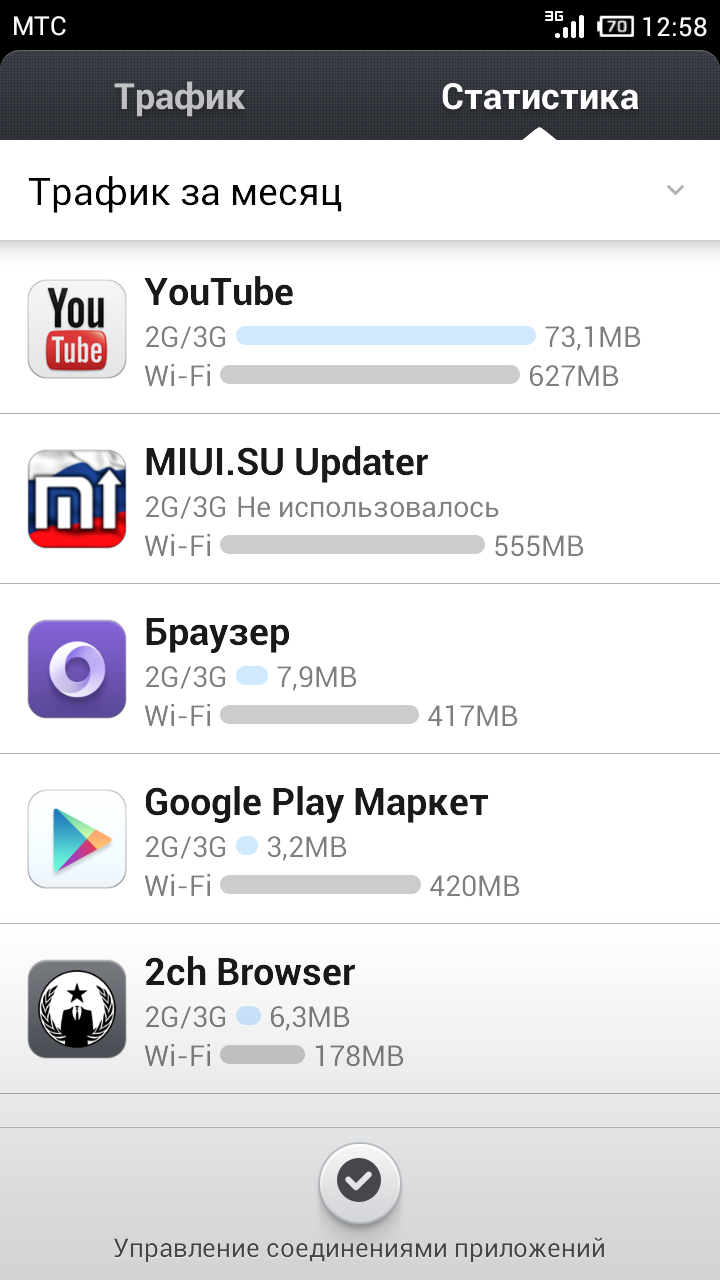View Браузер traffic usage
720x1280 pixels.
pos(360,669)
